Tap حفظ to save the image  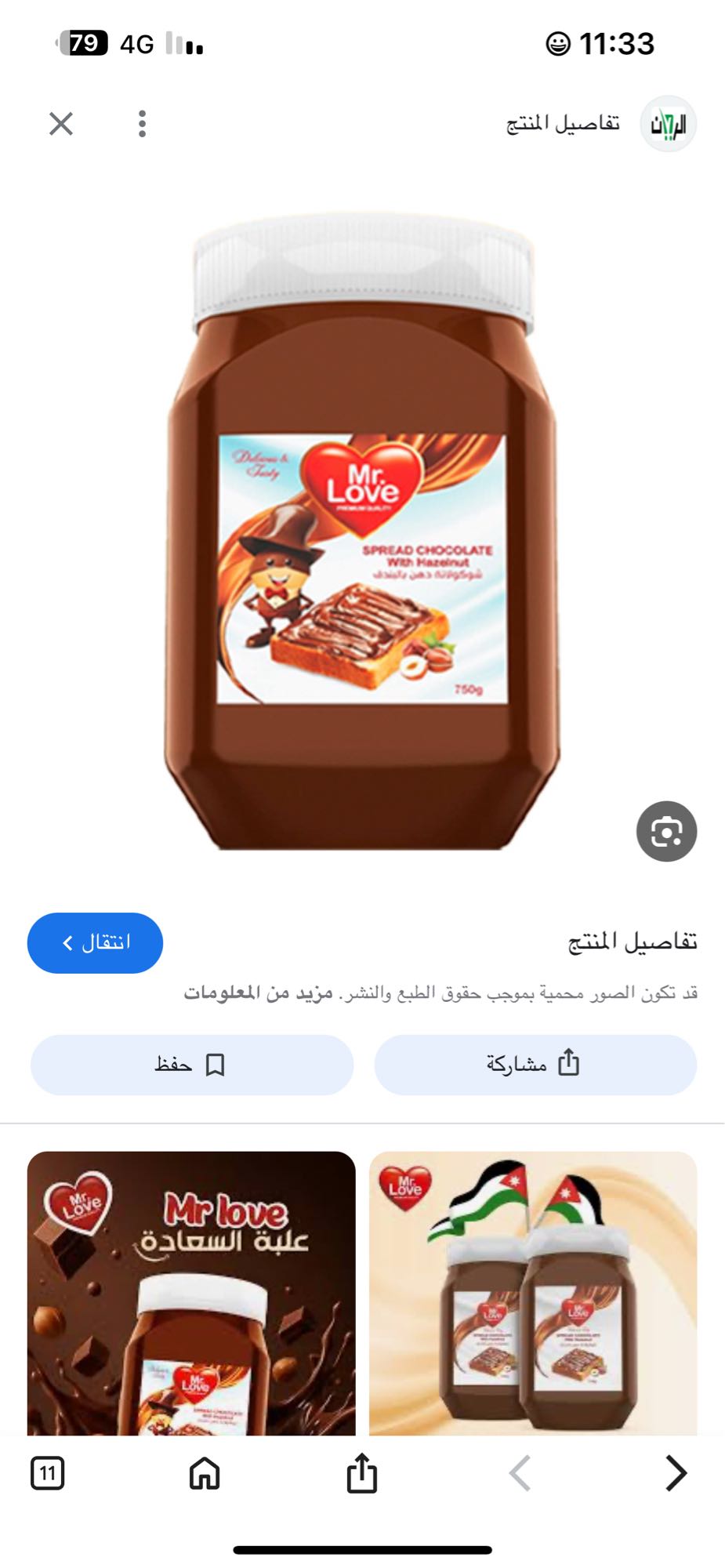169,1064
